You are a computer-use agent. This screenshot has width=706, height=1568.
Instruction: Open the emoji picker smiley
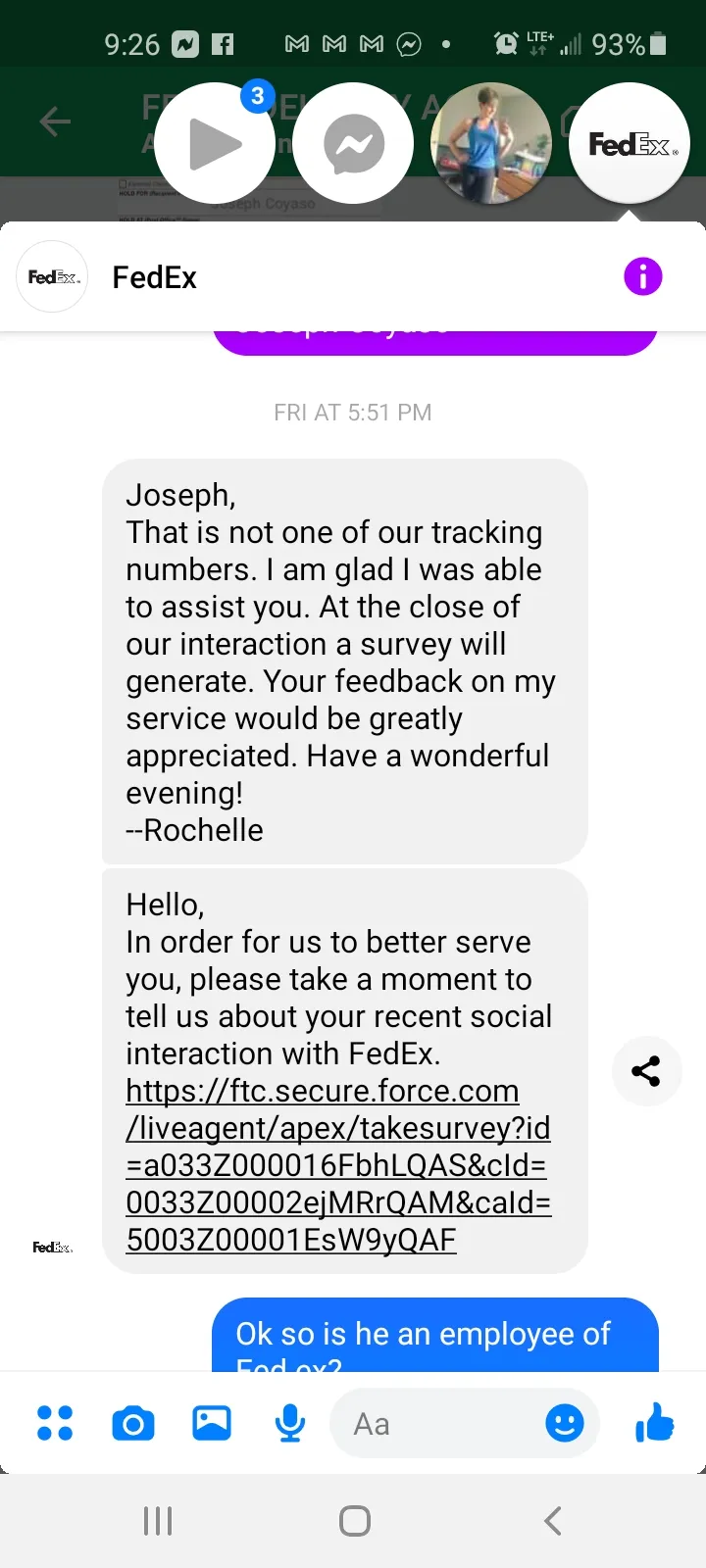565,1423
